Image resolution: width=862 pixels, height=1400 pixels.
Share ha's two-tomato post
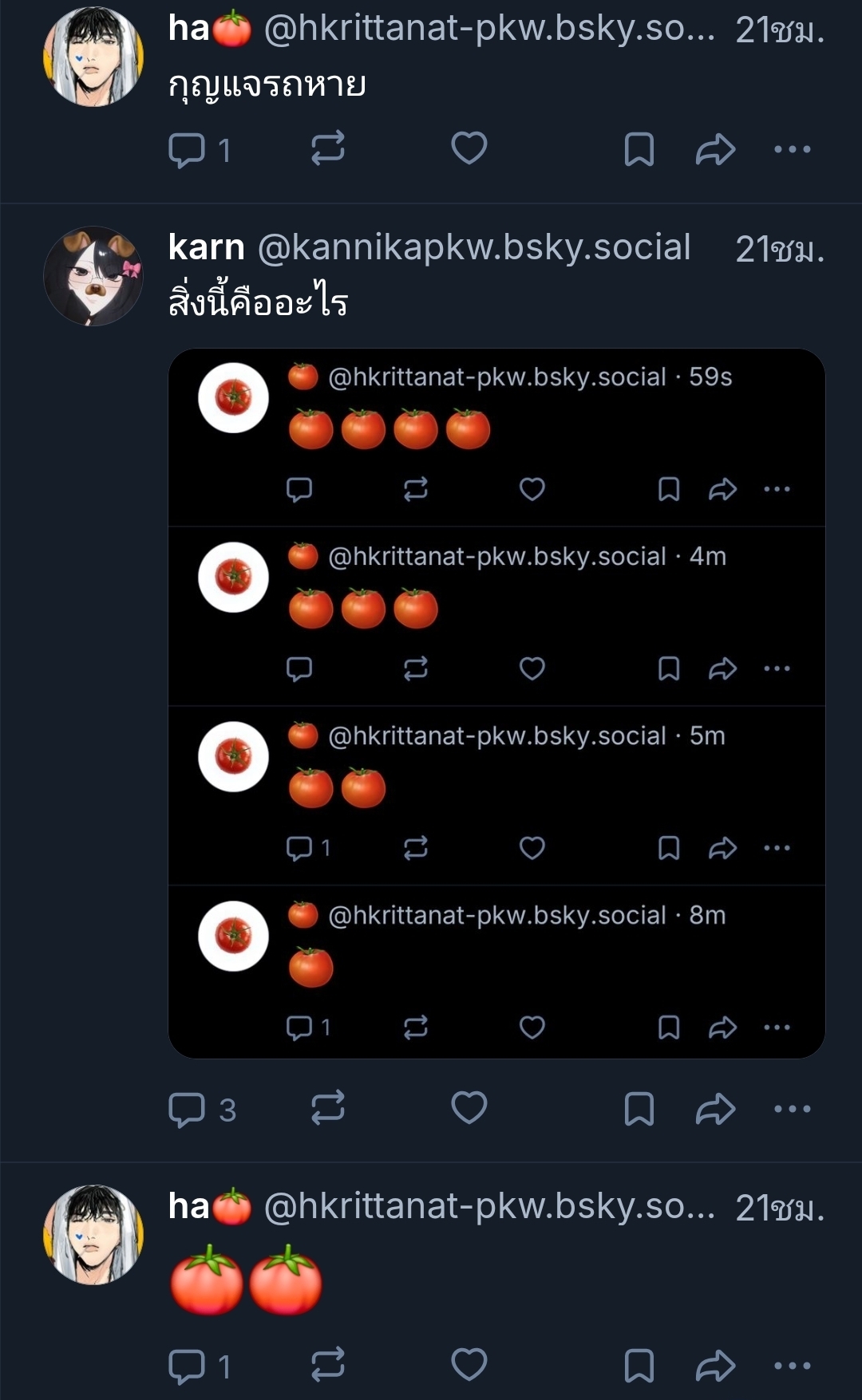715,1366
